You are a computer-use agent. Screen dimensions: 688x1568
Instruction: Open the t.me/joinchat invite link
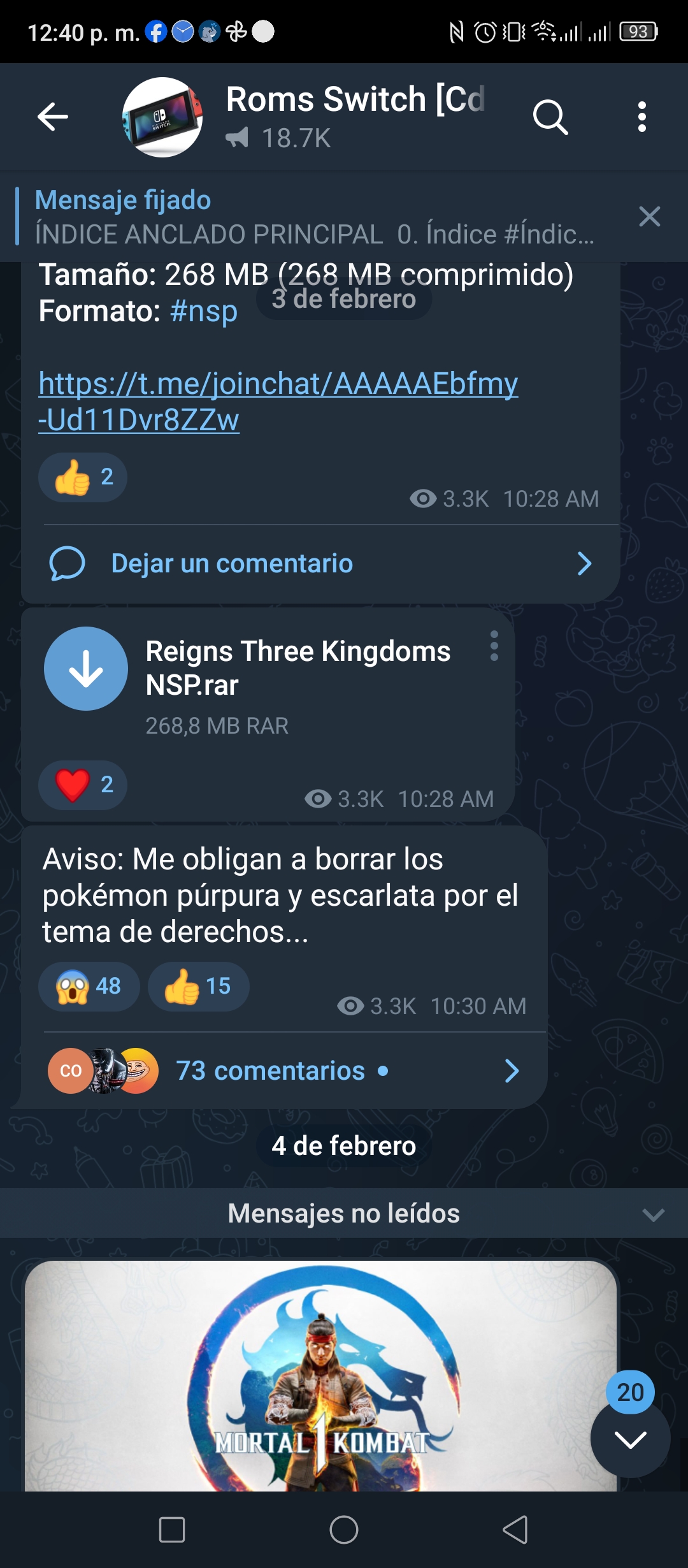(278, 401)
